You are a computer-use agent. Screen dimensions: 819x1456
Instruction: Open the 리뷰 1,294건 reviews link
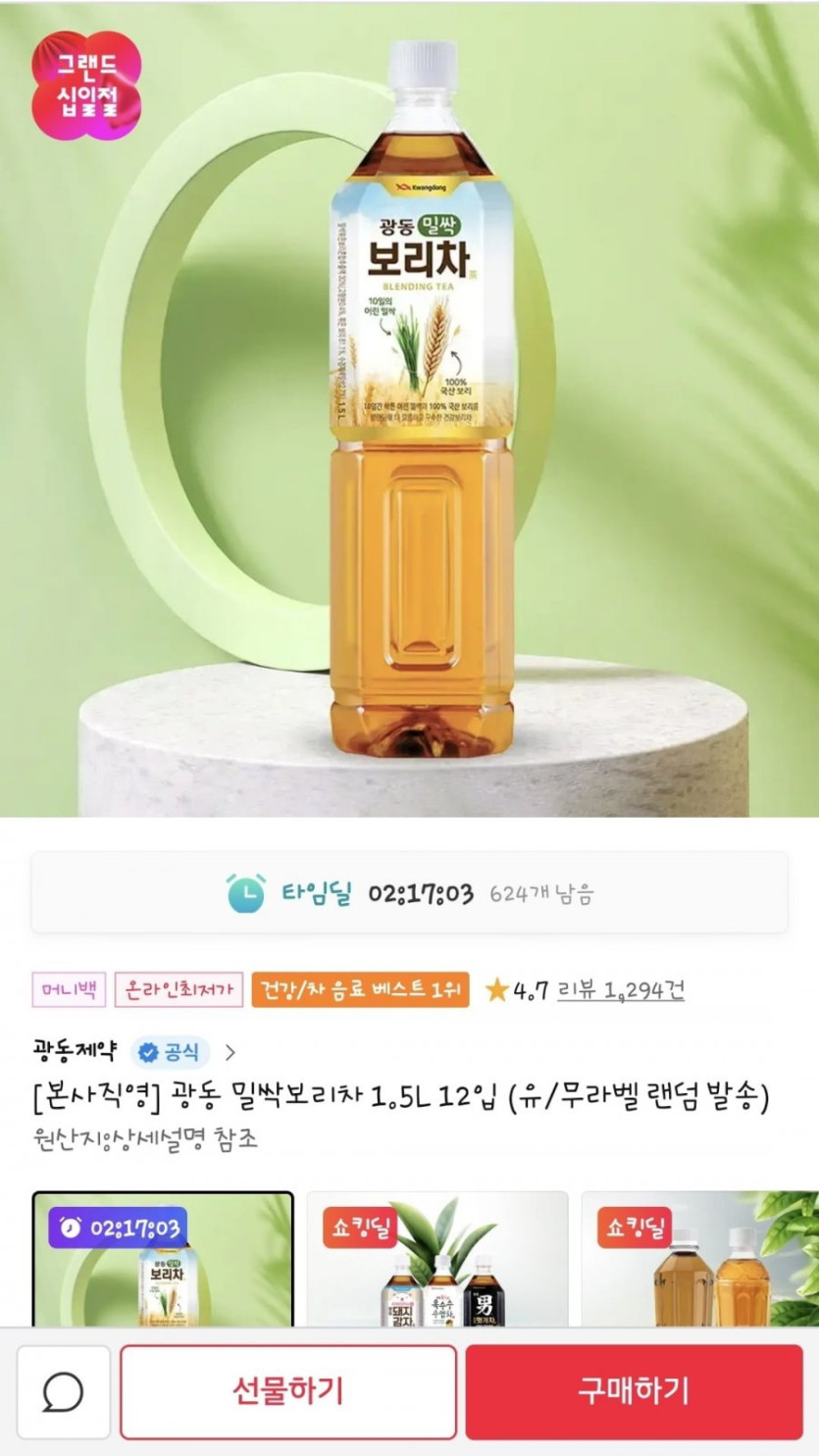coord(620,990)
